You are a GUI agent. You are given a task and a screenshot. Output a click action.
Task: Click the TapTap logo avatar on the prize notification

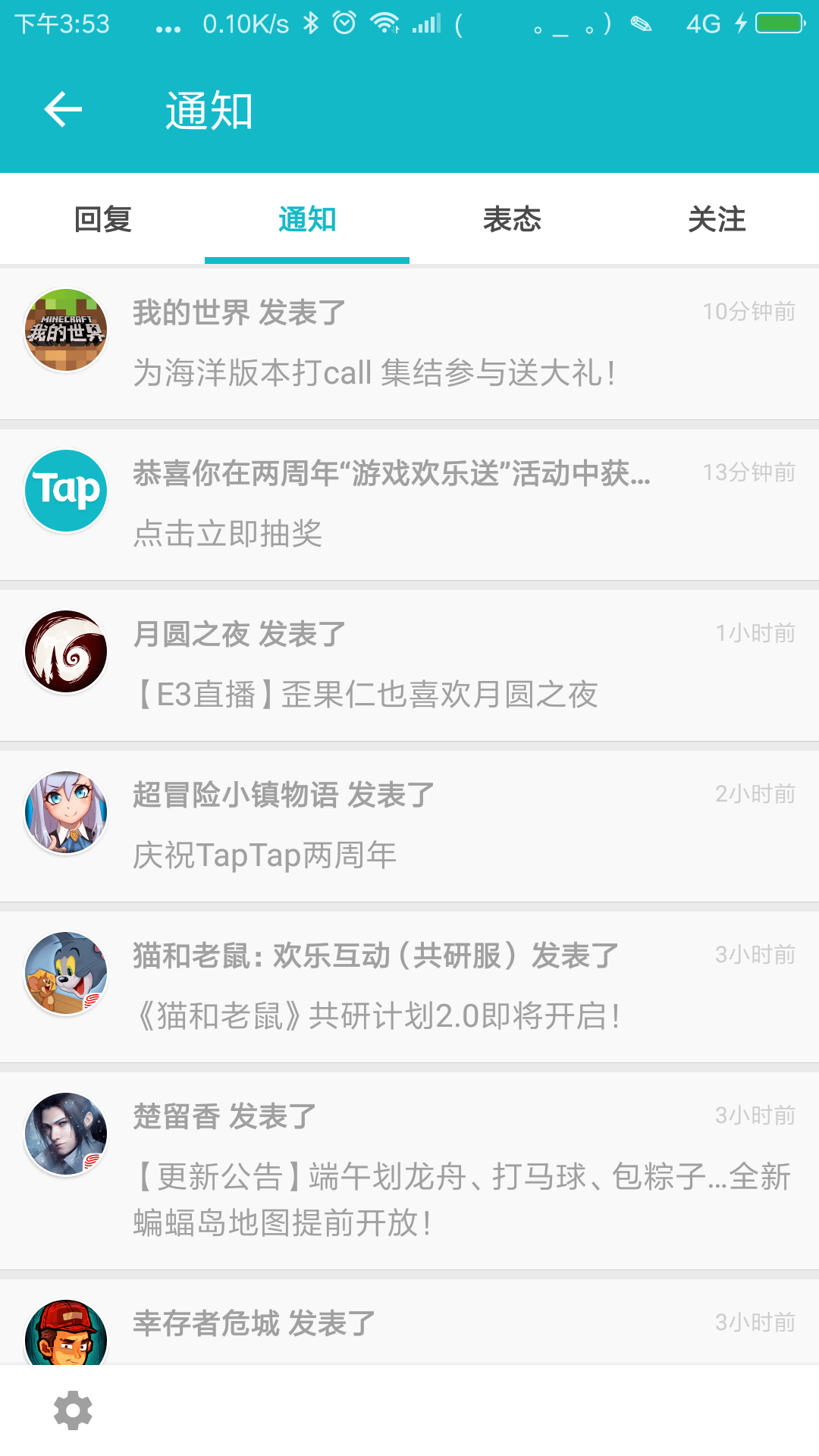click(66, 489)
